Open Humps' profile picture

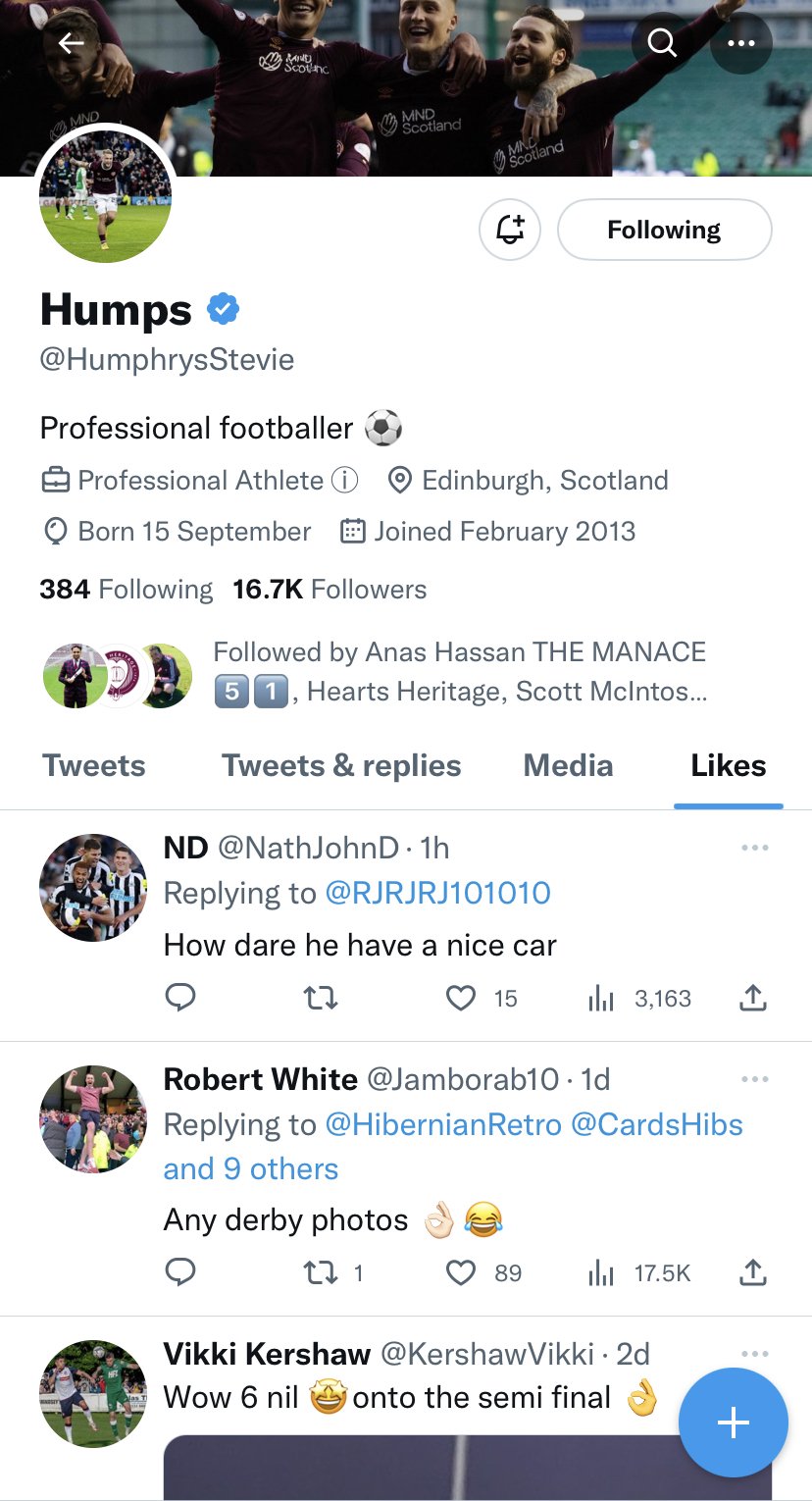pyautogui.click(x=105, y=195)
